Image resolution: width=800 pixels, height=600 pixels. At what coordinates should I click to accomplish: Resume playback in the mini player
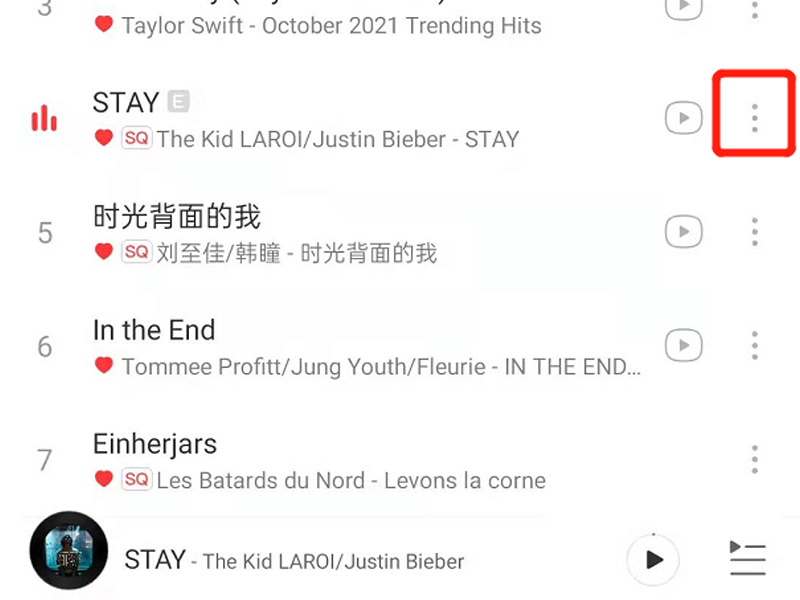click(653, 559)
